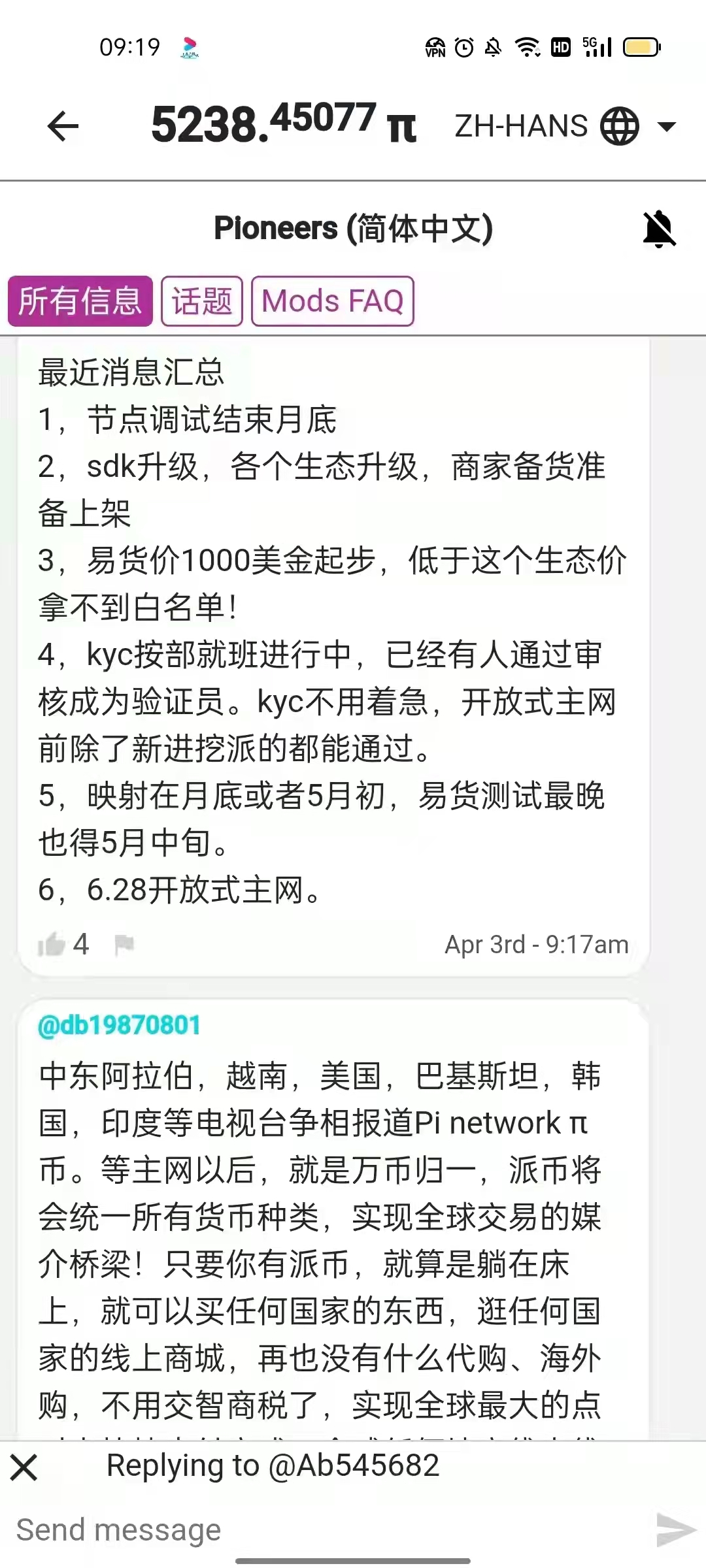Open the ZH-HANS language dropdown
This screenshot has width=706, height=1568.
coord(565,126)
